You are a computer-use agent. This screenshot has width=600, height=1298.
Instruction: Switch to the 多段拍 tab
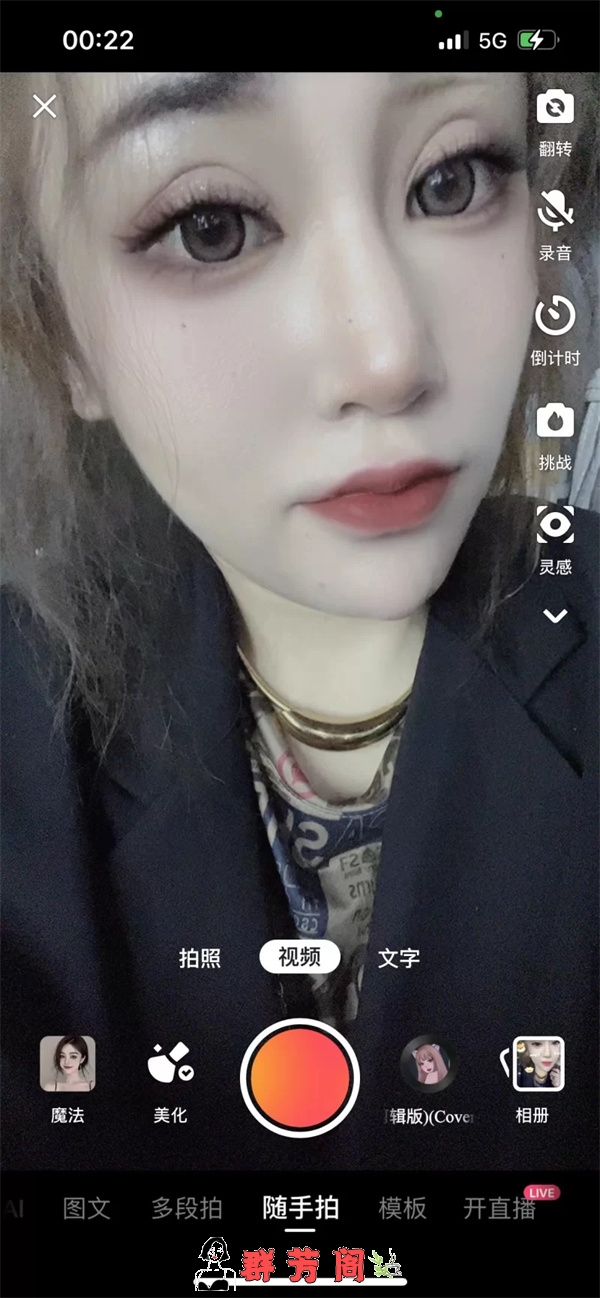(187, 1208)
